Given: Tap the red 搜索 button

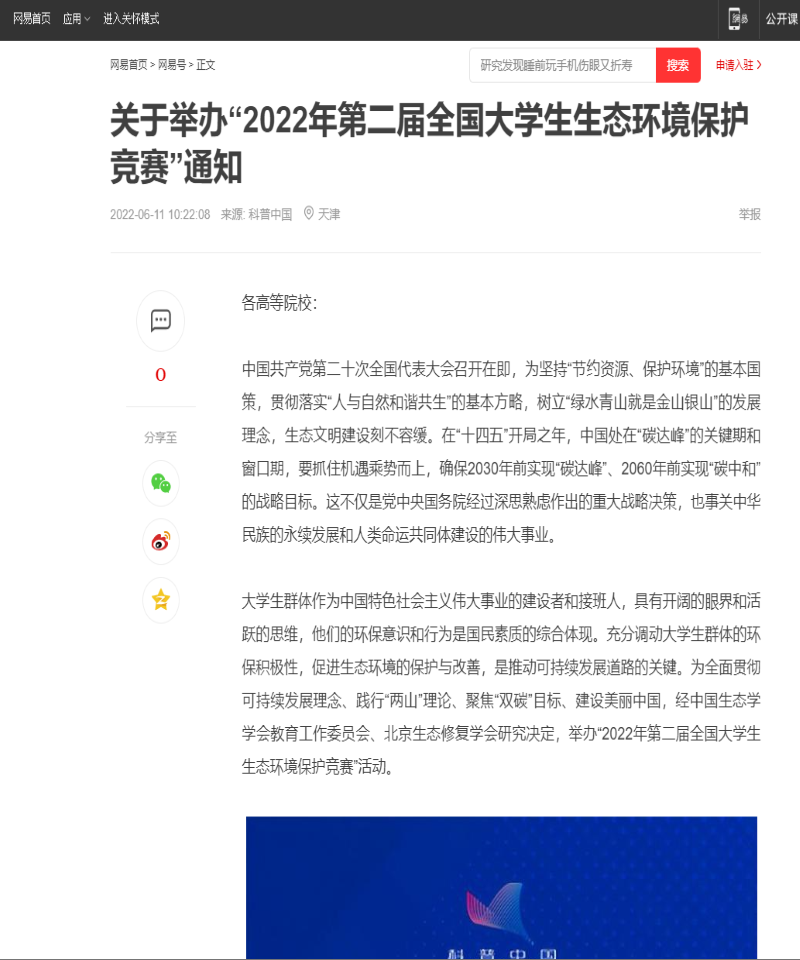Looking at the screenshot, I should [x=678, y=65].
